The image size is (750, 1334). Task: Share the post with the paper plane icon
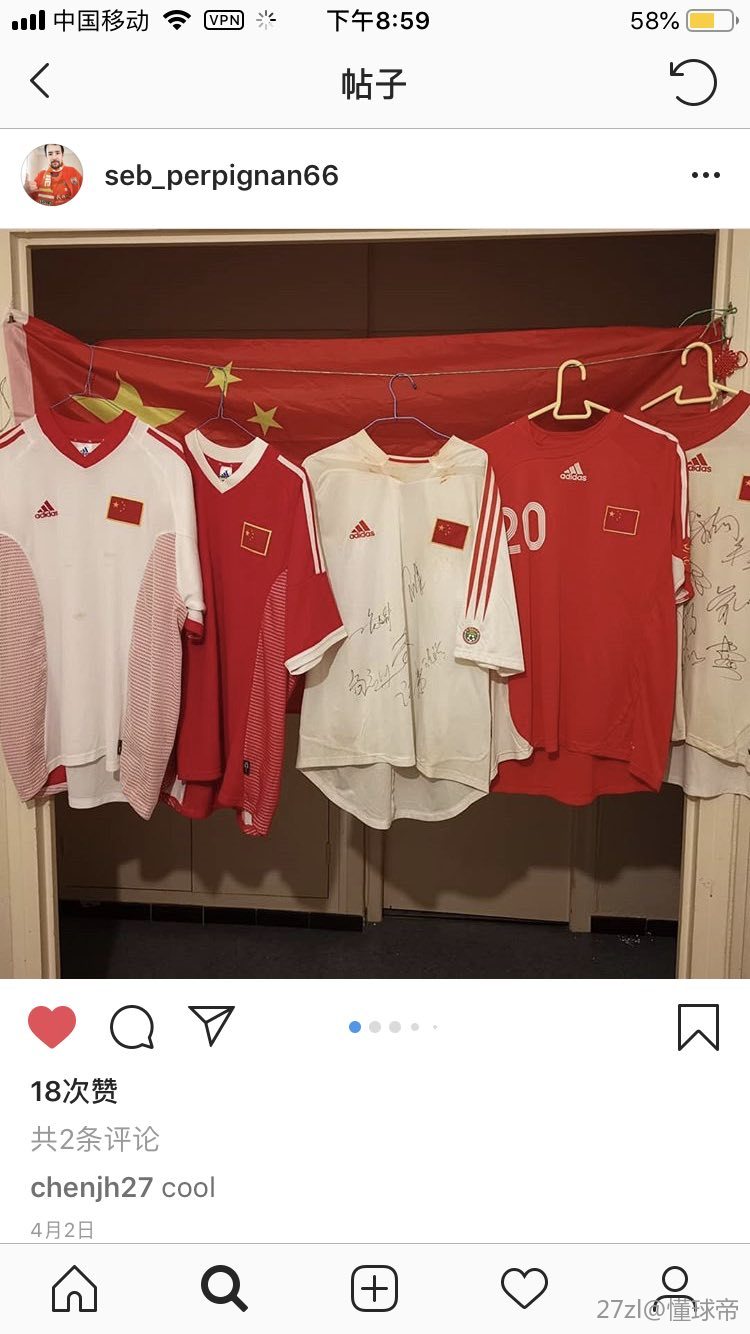pos(211,1026)
